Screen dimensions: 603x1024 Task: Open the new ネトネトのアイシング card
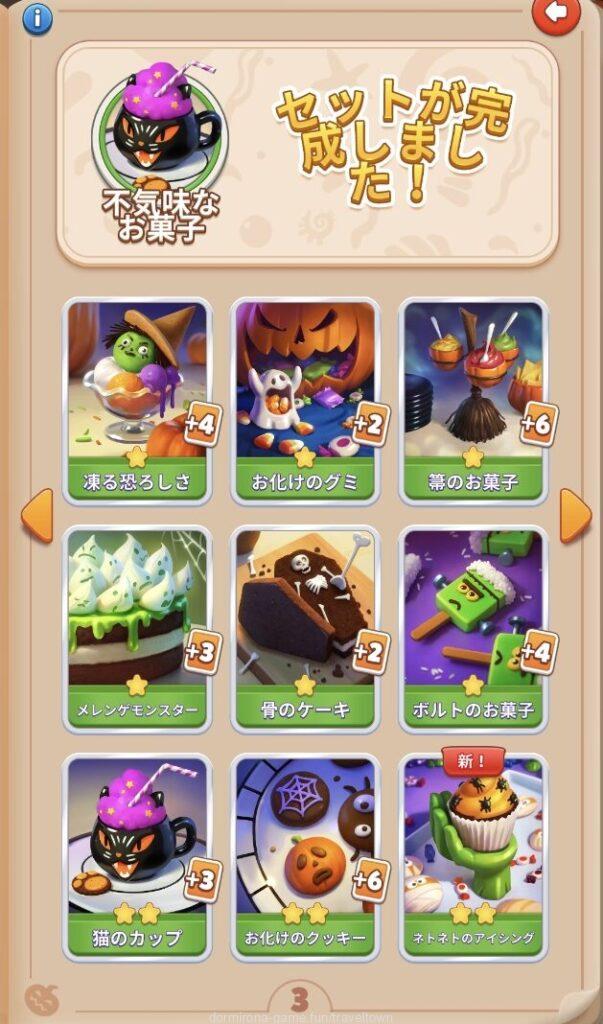473,856
